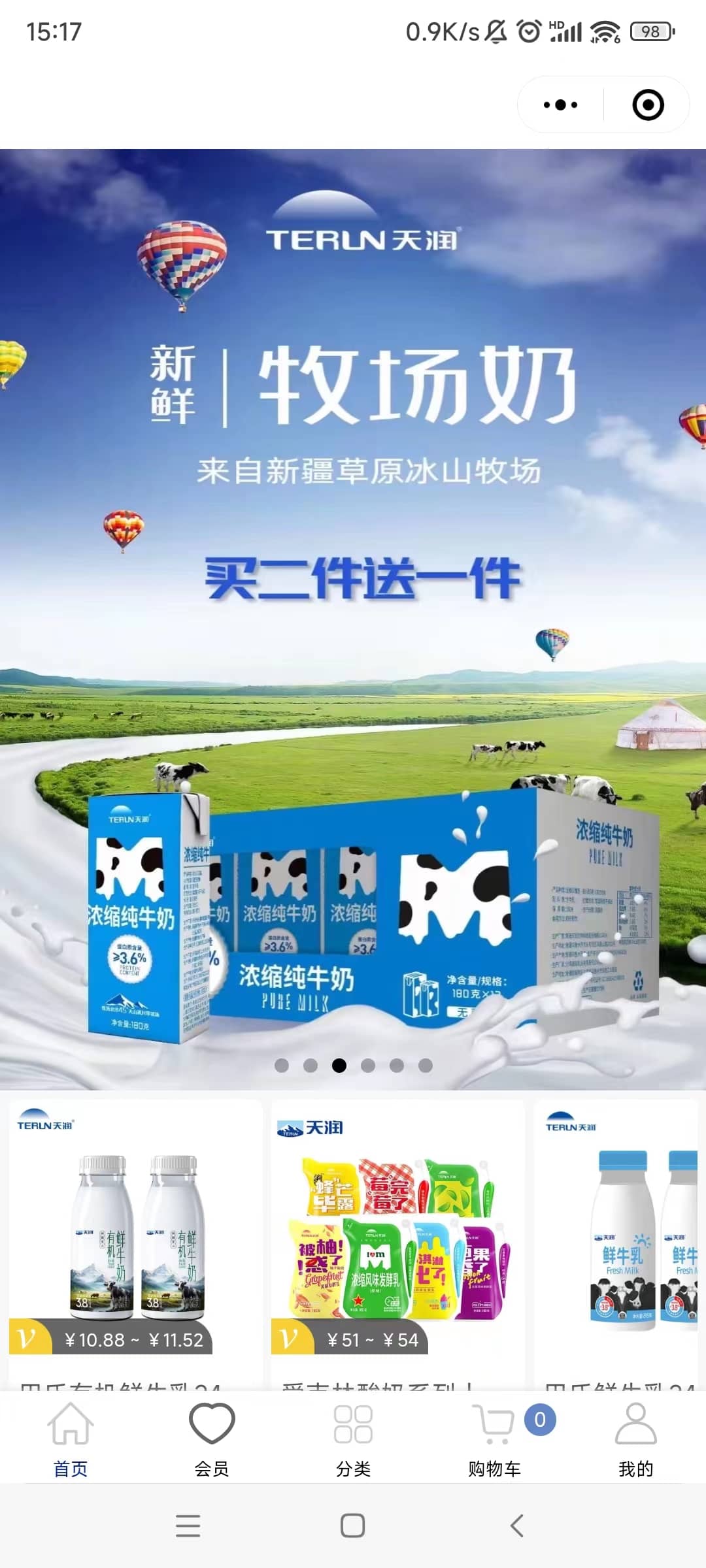The width and height of the screenshot is (706, 1568).
Task: Close the mini program with the circle icon
Action: pos(648,105)
